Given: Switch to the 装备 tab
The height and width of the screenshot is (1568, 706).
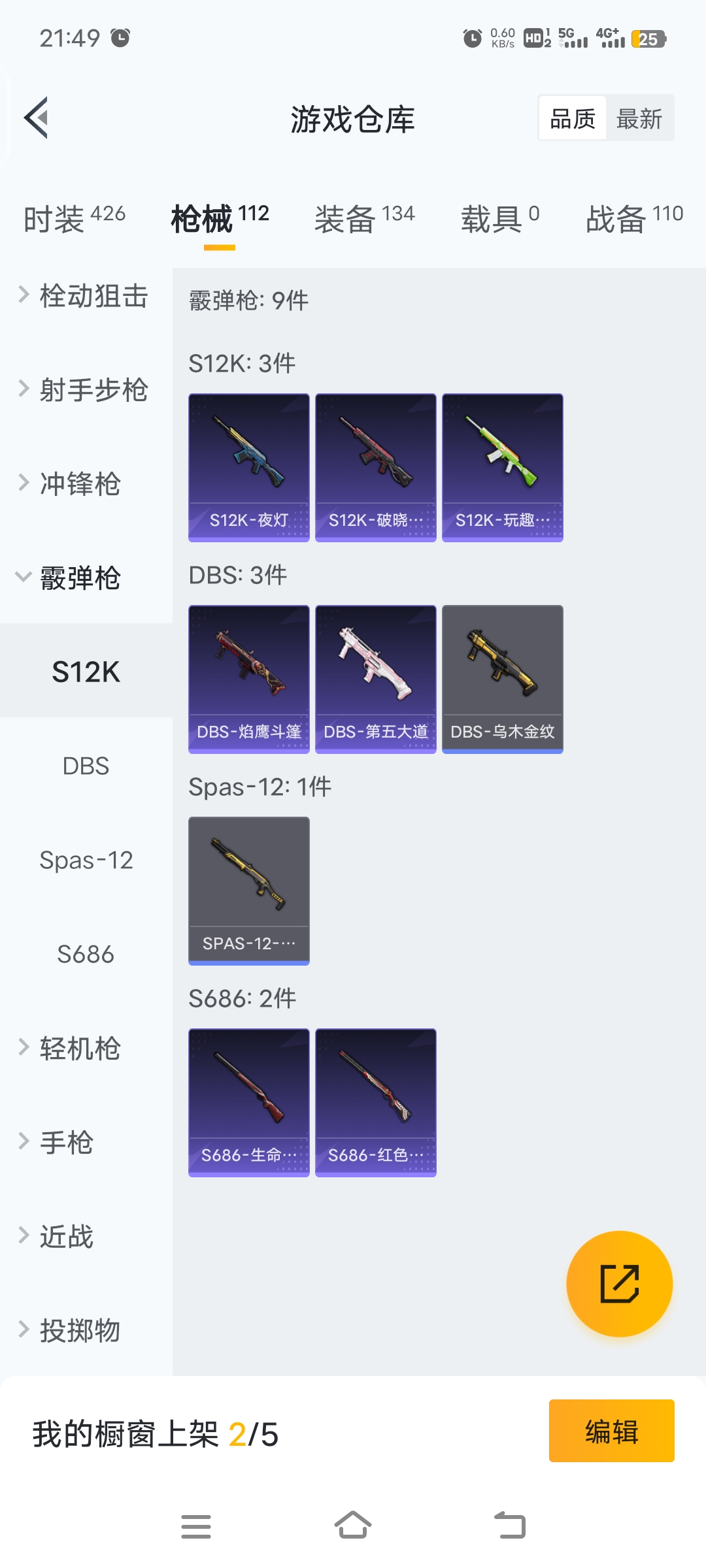Looking at the screenshot, I should click(x=364, y=218).
